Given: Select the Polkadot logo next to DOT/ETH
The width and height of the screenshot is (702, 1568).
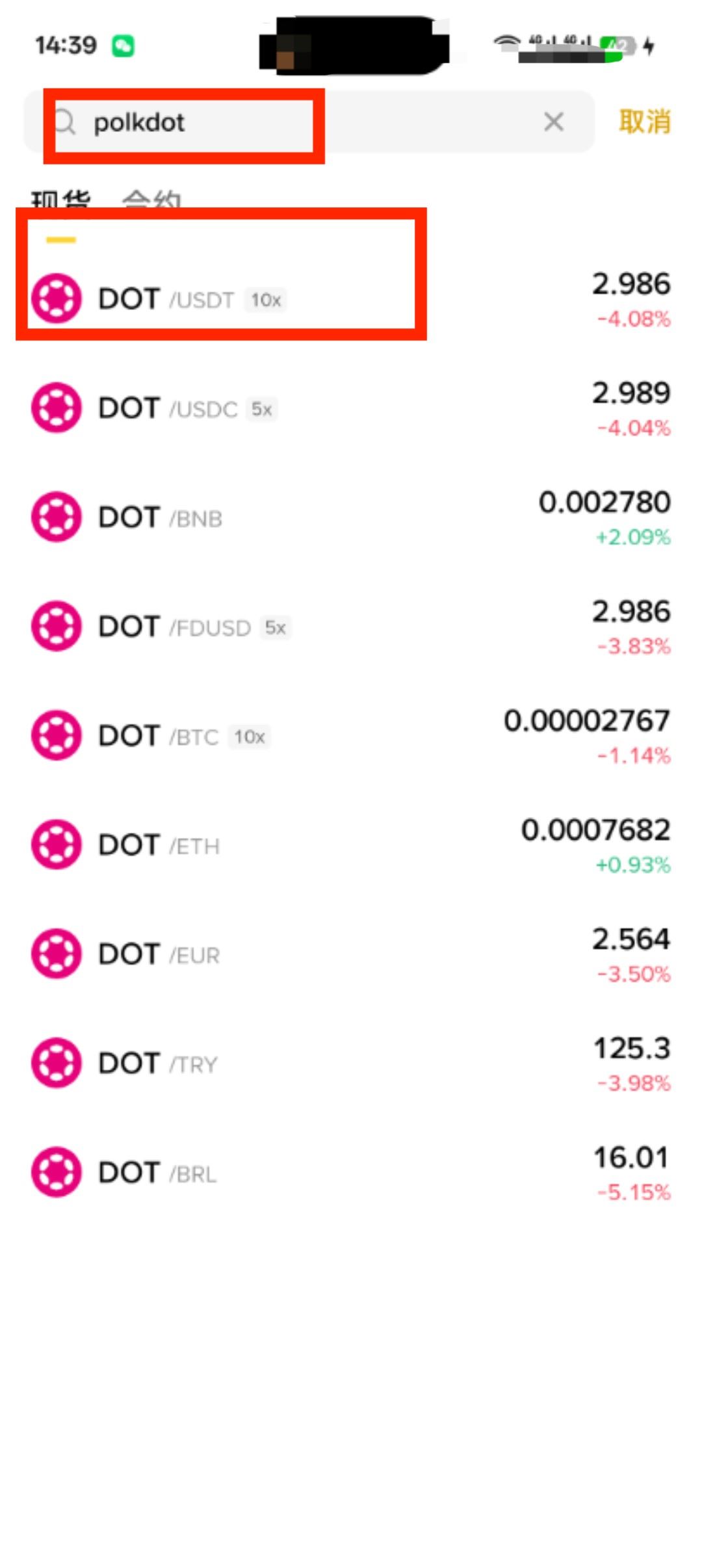Looking at the screenshot, I should (x=58, y=846).
